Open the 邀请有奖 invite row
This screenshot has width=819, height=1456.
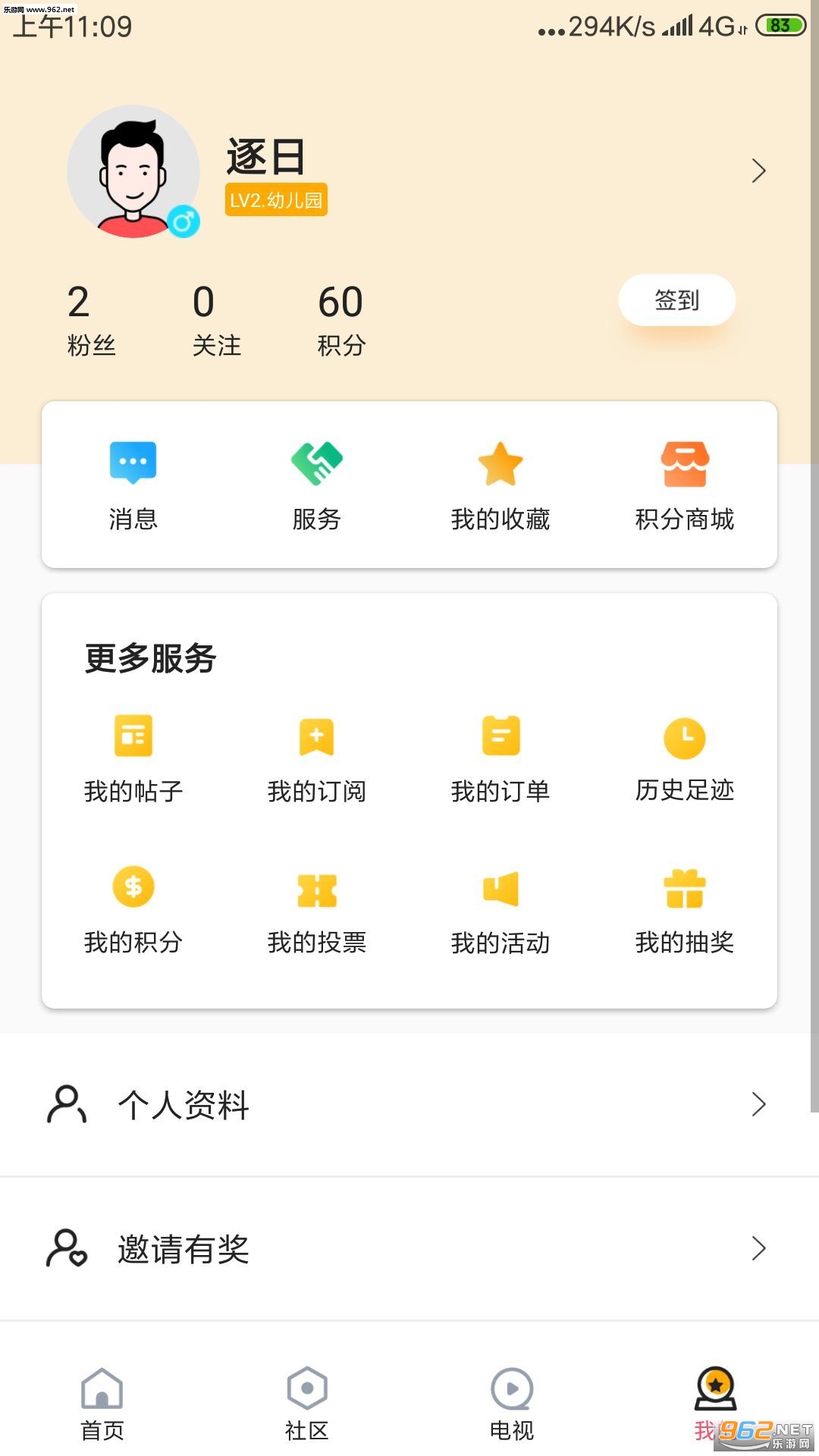pos(409,1248)
